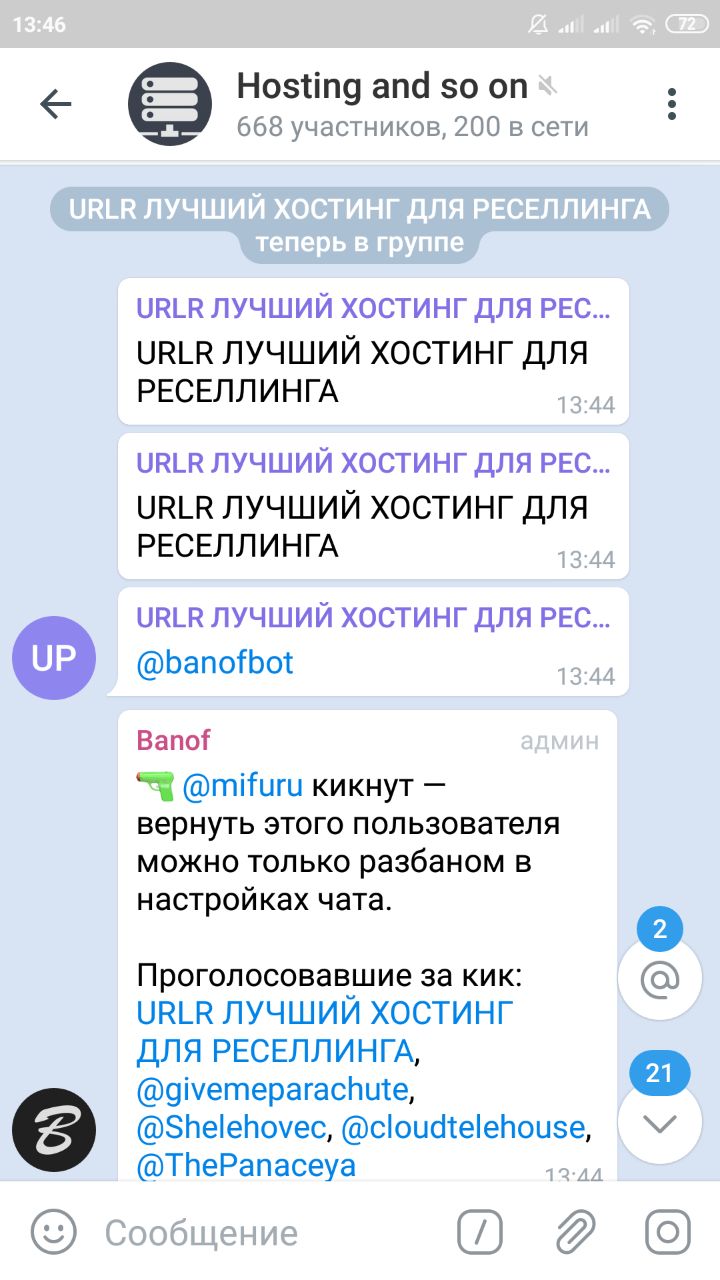Tap the @banofbot mention link
The image size is (720, 1280).
(x=215, y=663)
